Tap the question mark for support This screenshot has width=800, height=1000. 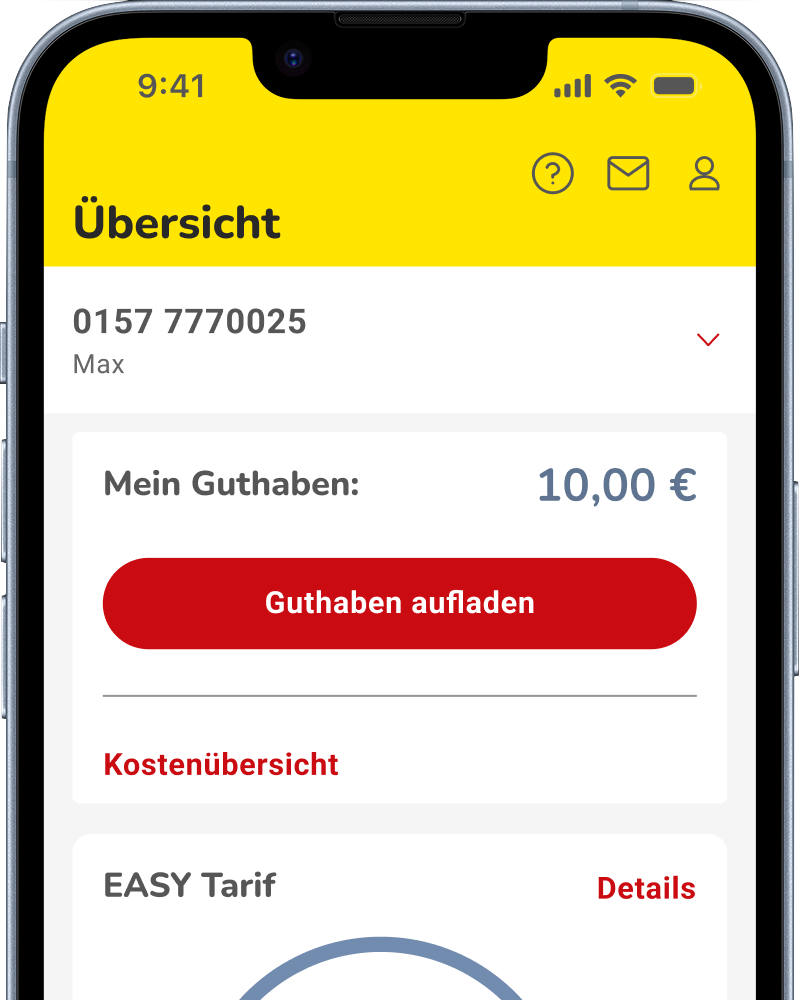[x=552, y=173]
